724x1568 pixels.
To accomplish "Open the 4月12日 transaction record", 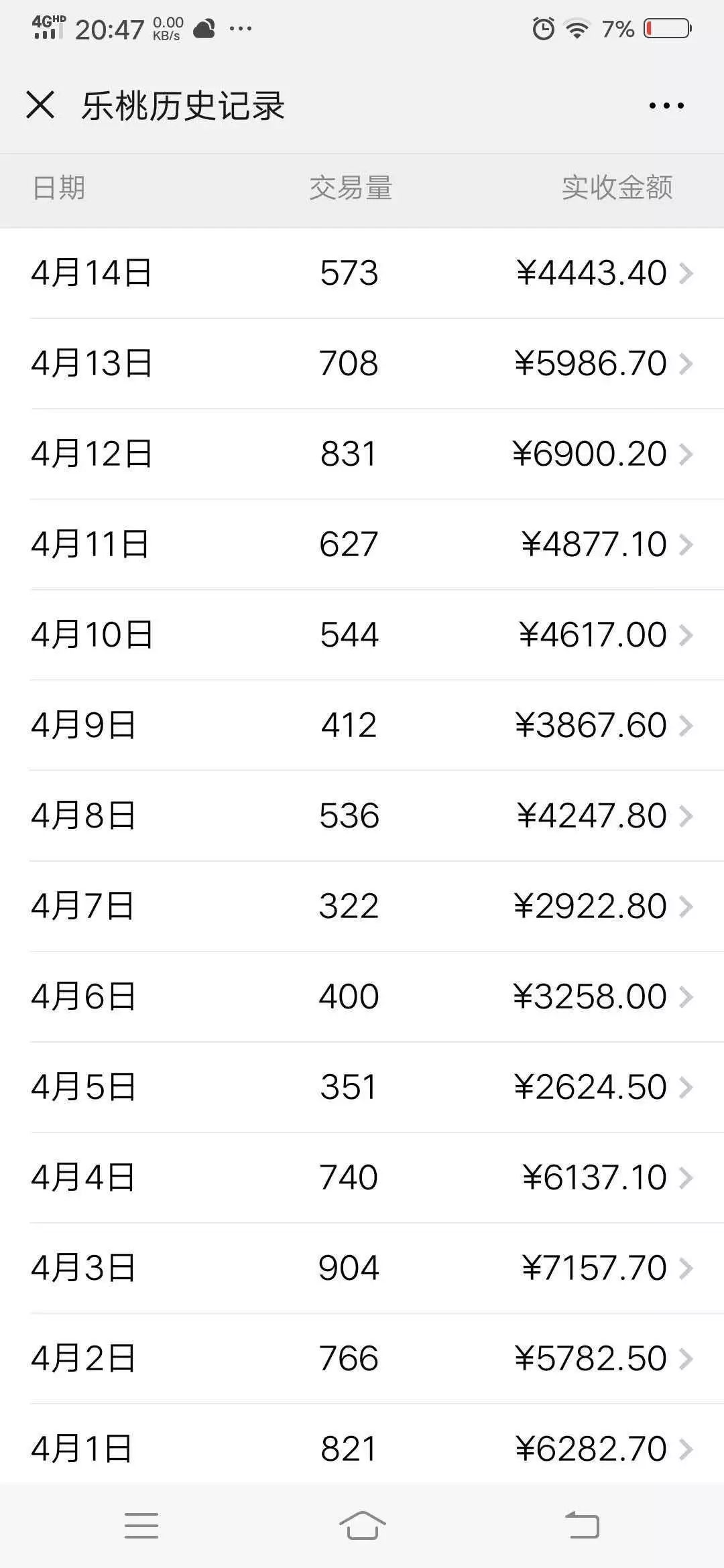I will coord(362,454).
